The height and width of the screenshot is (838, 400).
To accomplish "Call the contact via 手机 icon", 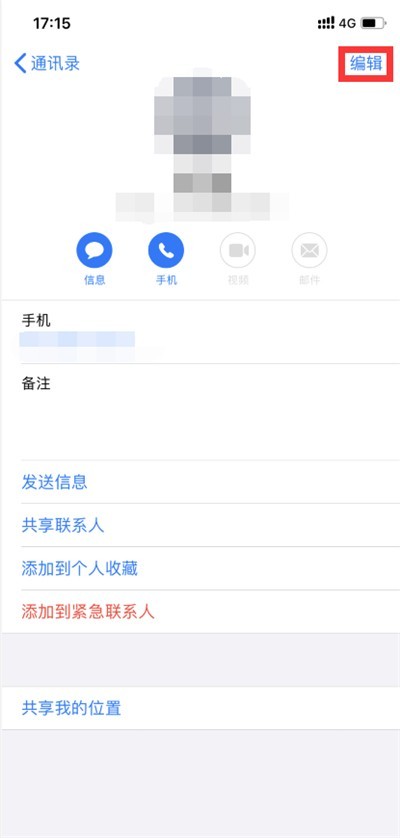I will 166,250.
